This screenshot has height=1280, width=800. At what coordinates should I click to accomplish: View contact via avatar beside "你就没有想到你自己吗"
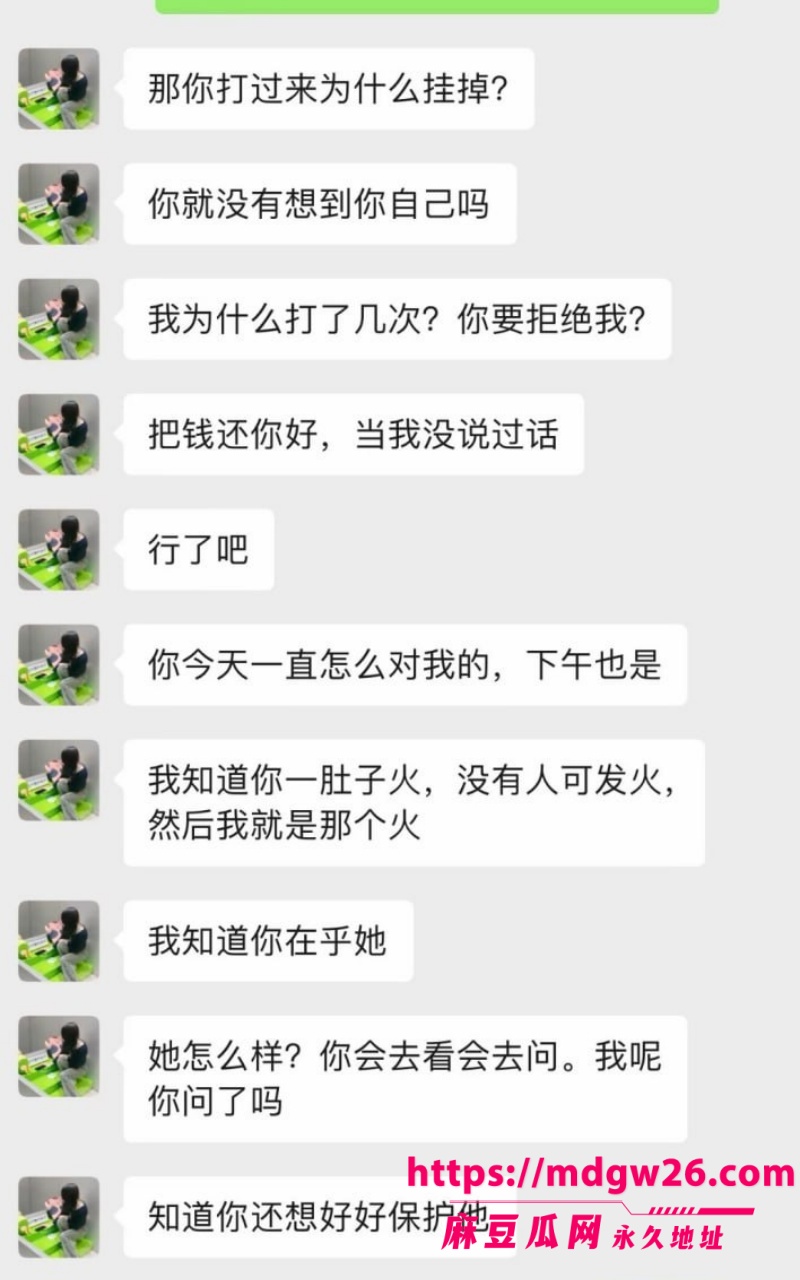click(x=59, y=204)
